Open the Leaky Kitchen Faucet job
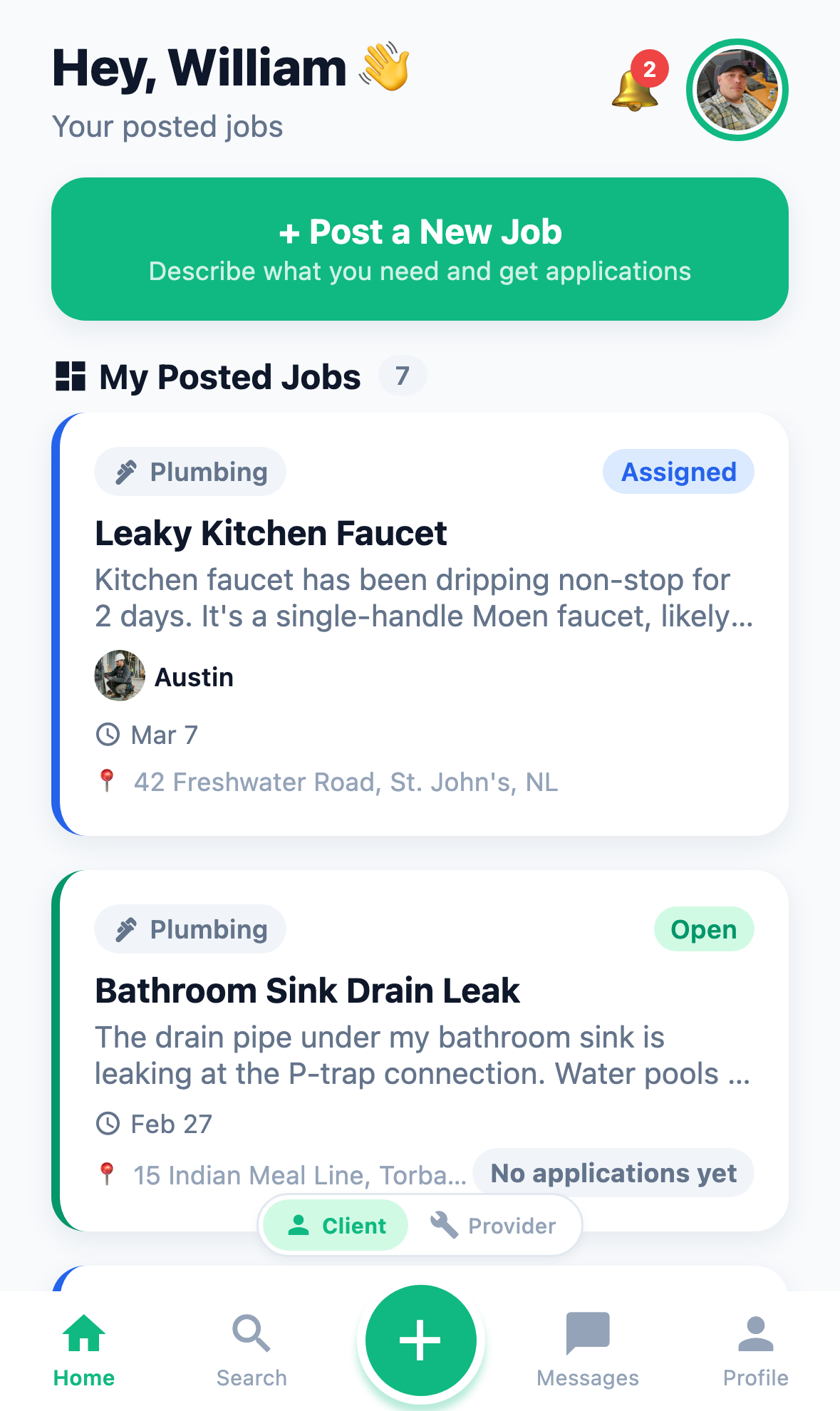The height and width of the screenshot is (1411, 840). pyautogui.click(x=271, y=533)
